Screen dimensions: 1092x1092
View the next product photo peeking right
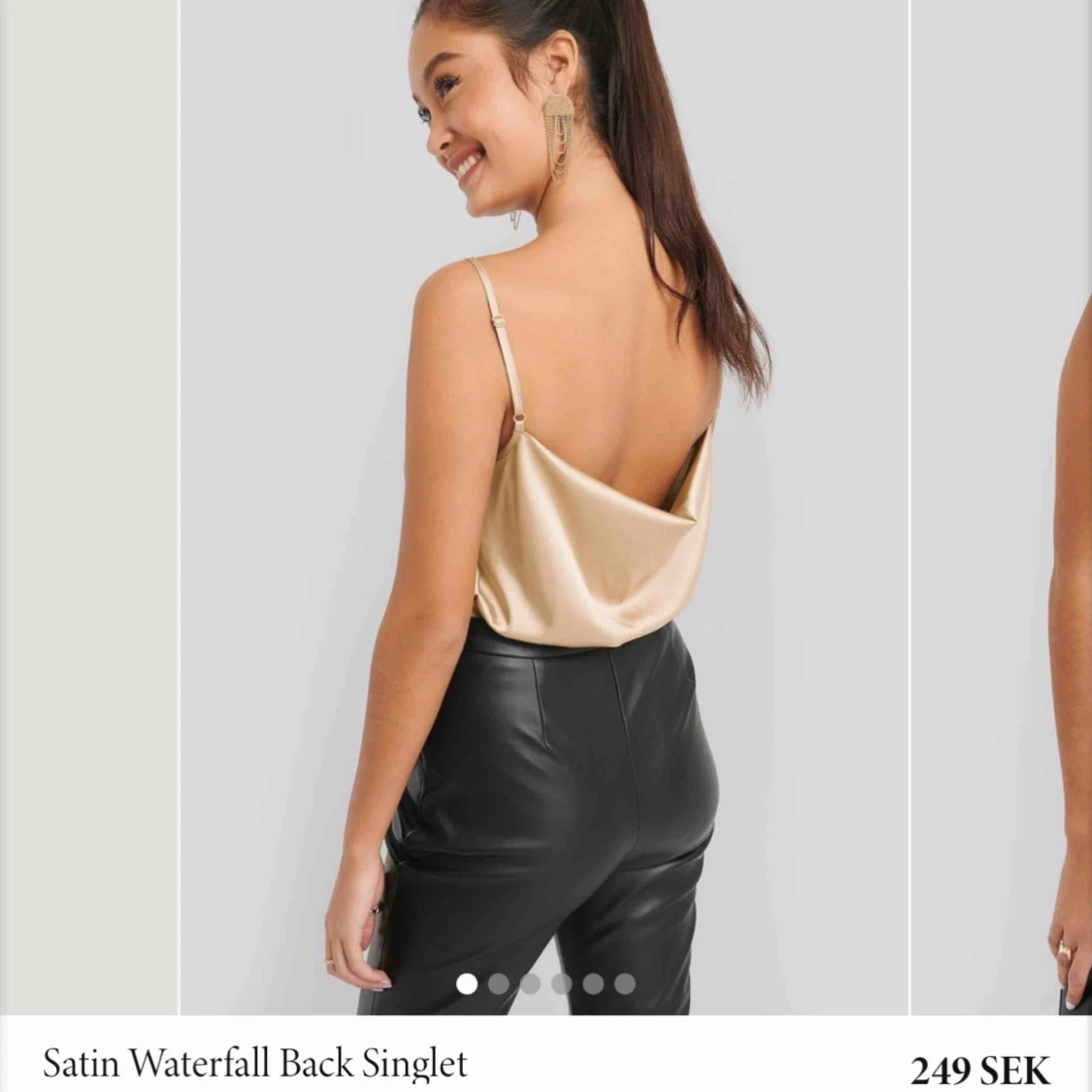click(x=1002, y=505)
